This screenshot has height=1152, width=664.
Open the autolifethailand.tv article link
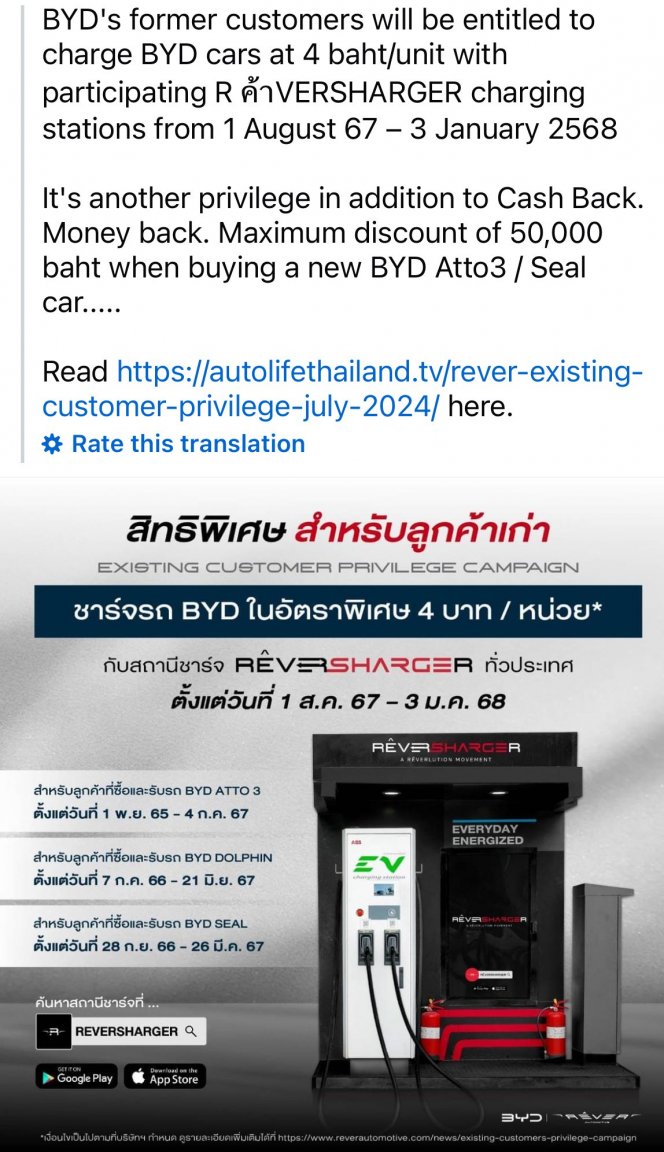pos(379,374)
